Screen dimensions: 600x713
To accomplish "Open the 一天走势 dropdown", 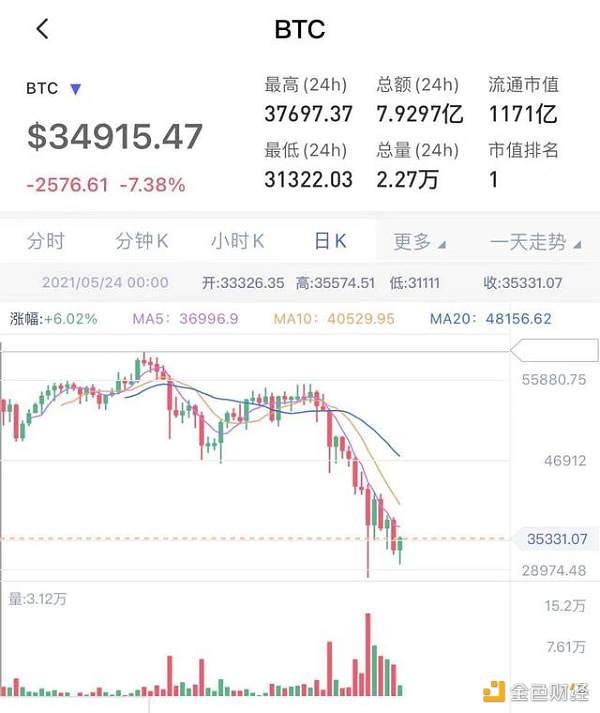I will tap(535, 242).
